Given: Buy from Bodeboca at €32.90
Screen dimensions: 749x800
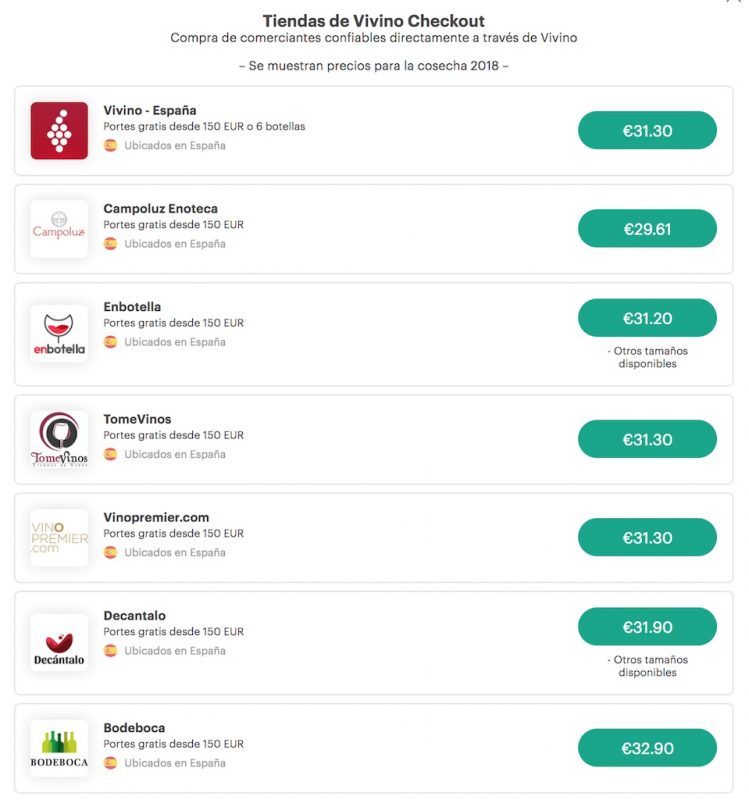Looking at the screenshot, I should click(647, 748).
